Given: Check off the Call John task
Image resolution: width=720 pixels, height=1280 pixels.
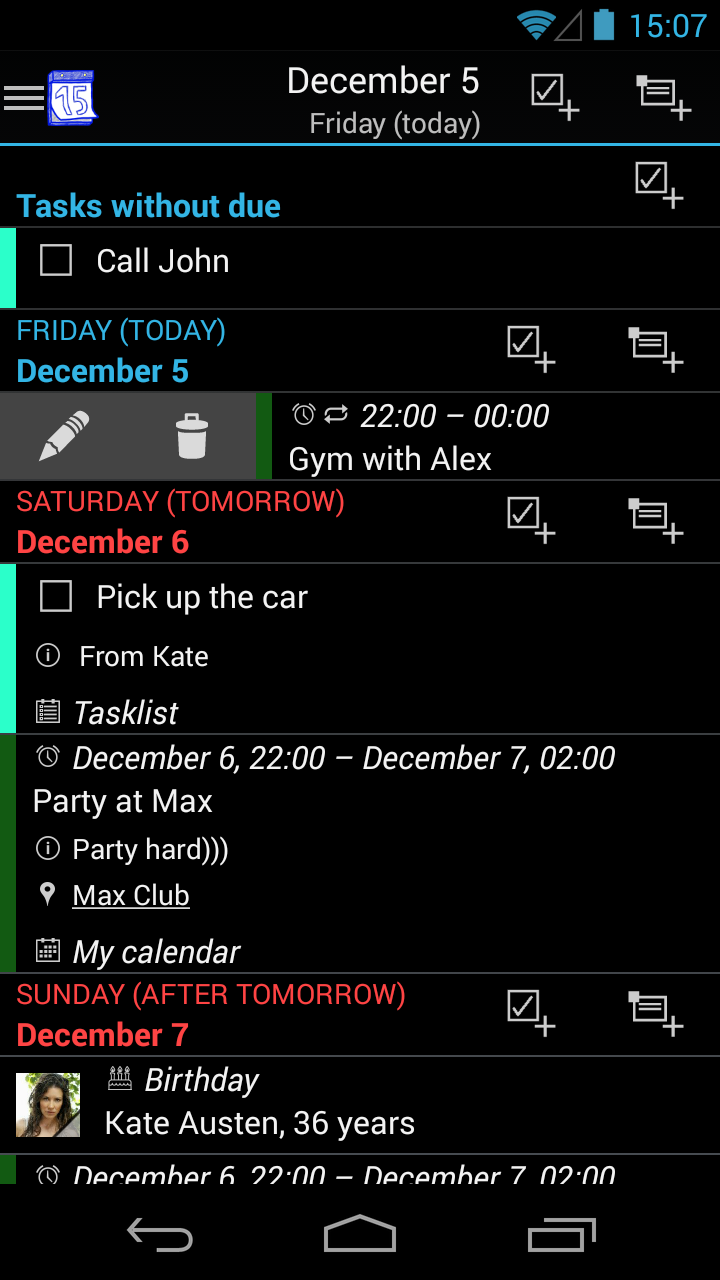Looking at the screenshot, I should tap(55, 259).
